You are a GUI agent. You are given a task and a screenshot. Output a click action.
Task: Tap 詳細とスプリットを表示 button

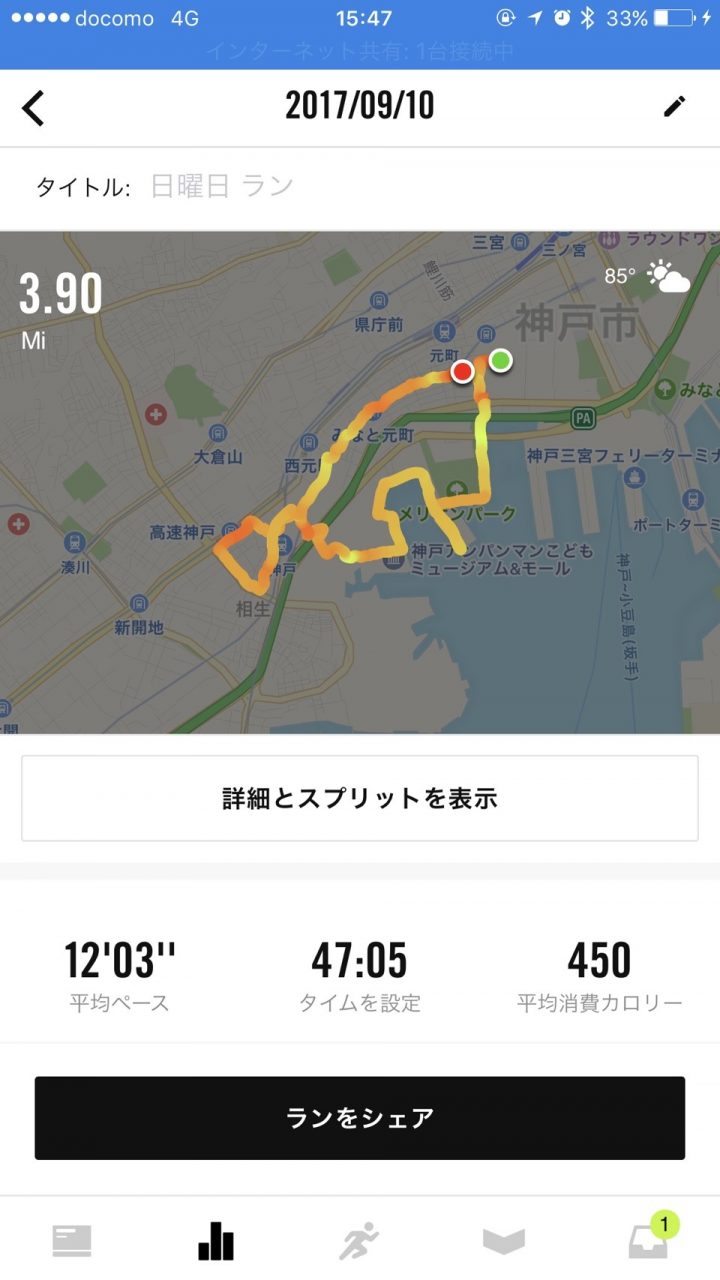[360, 798]
